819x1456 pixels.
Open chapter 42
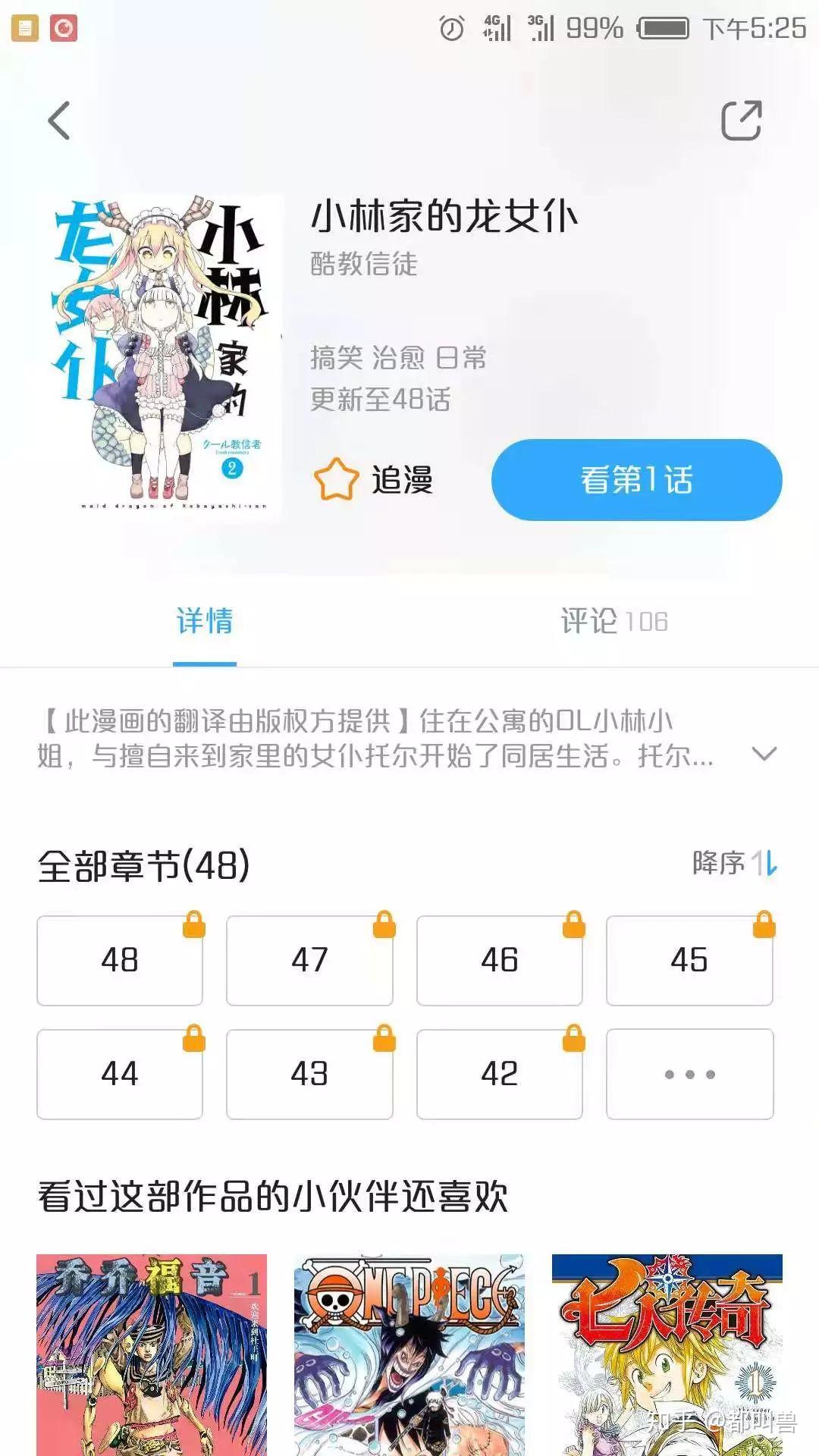[499, 1074]
